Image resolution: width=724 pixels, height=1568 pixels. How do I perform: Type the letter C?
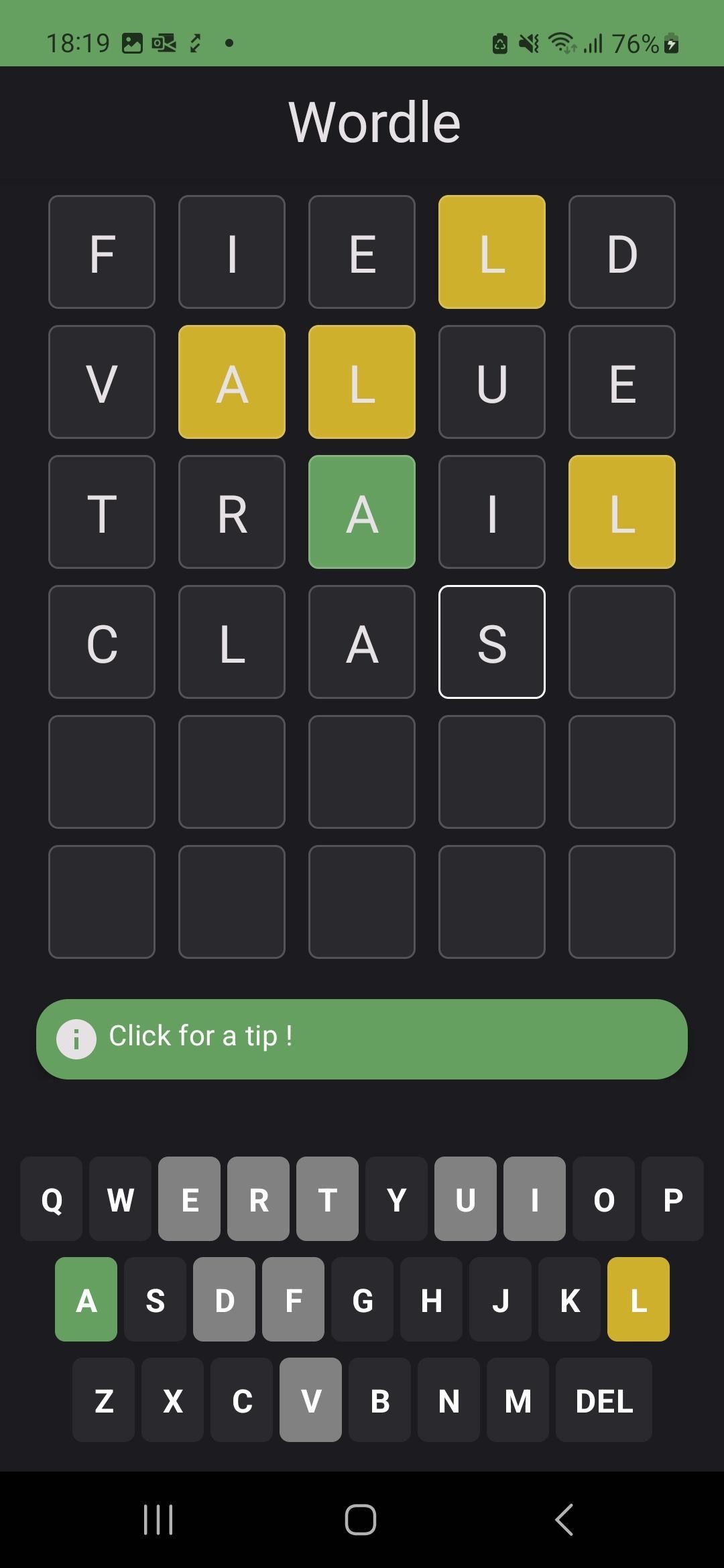tap(241, 1400)
